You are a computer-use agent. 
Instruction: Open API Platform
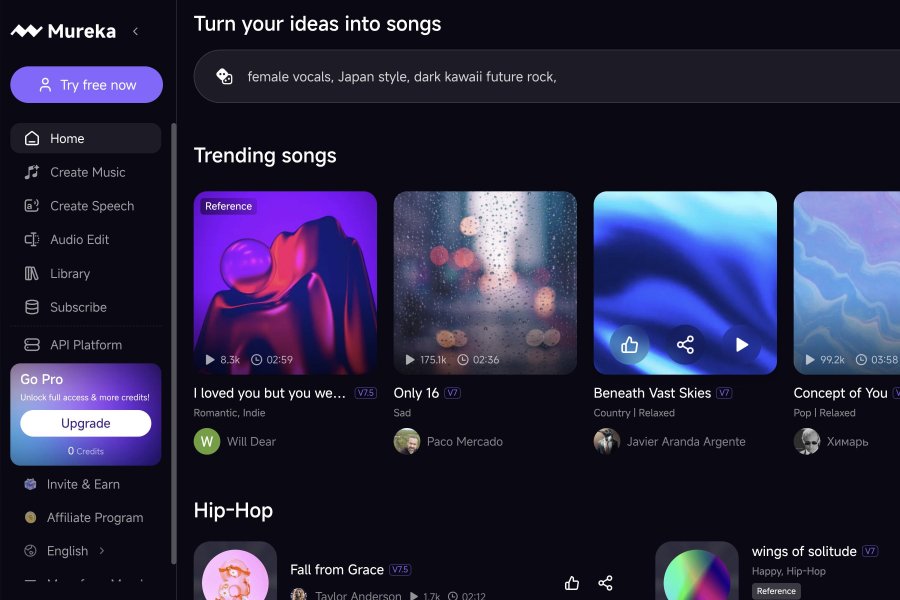(x=85, y=345)
